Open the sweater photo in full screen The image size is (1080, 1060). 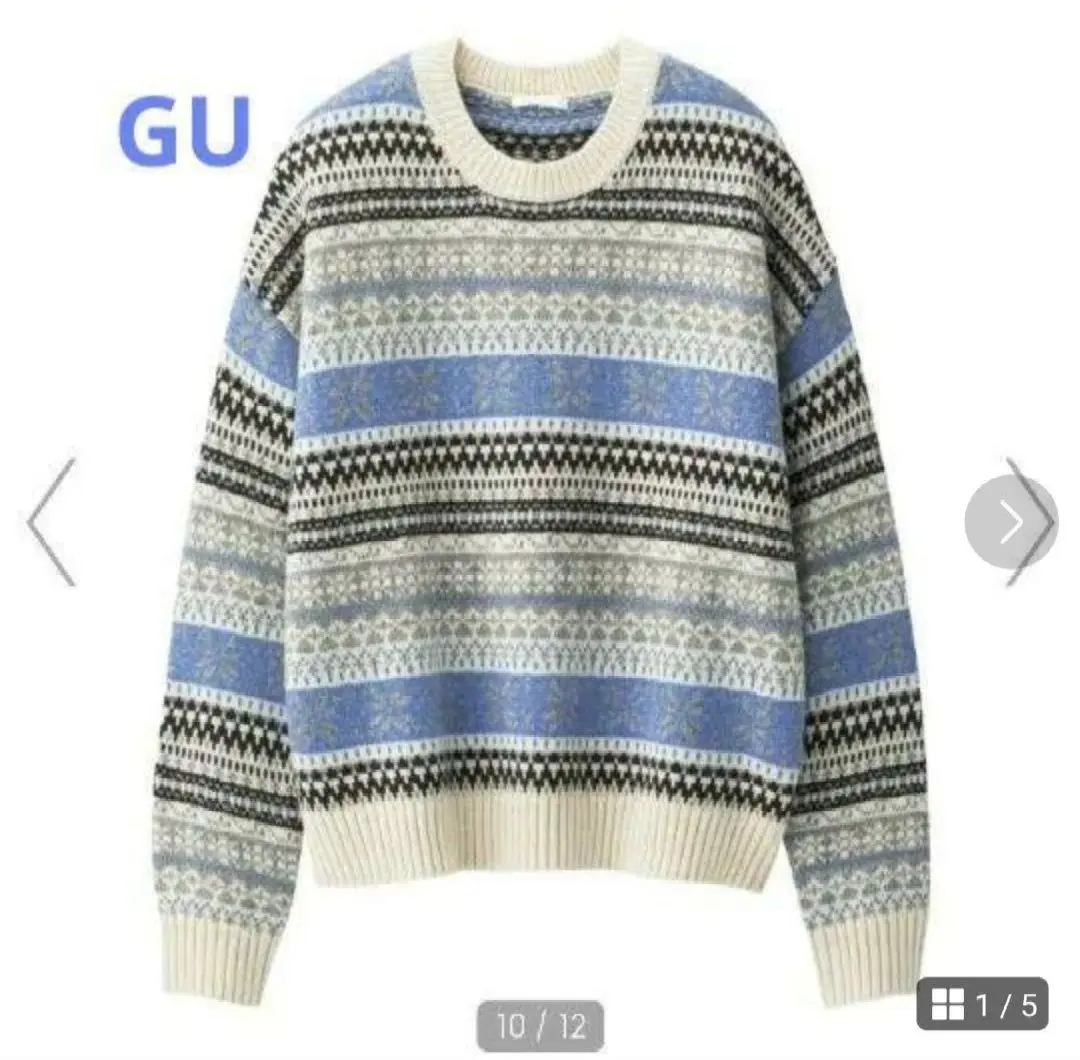pyautogui.click(x=540, y=500)
